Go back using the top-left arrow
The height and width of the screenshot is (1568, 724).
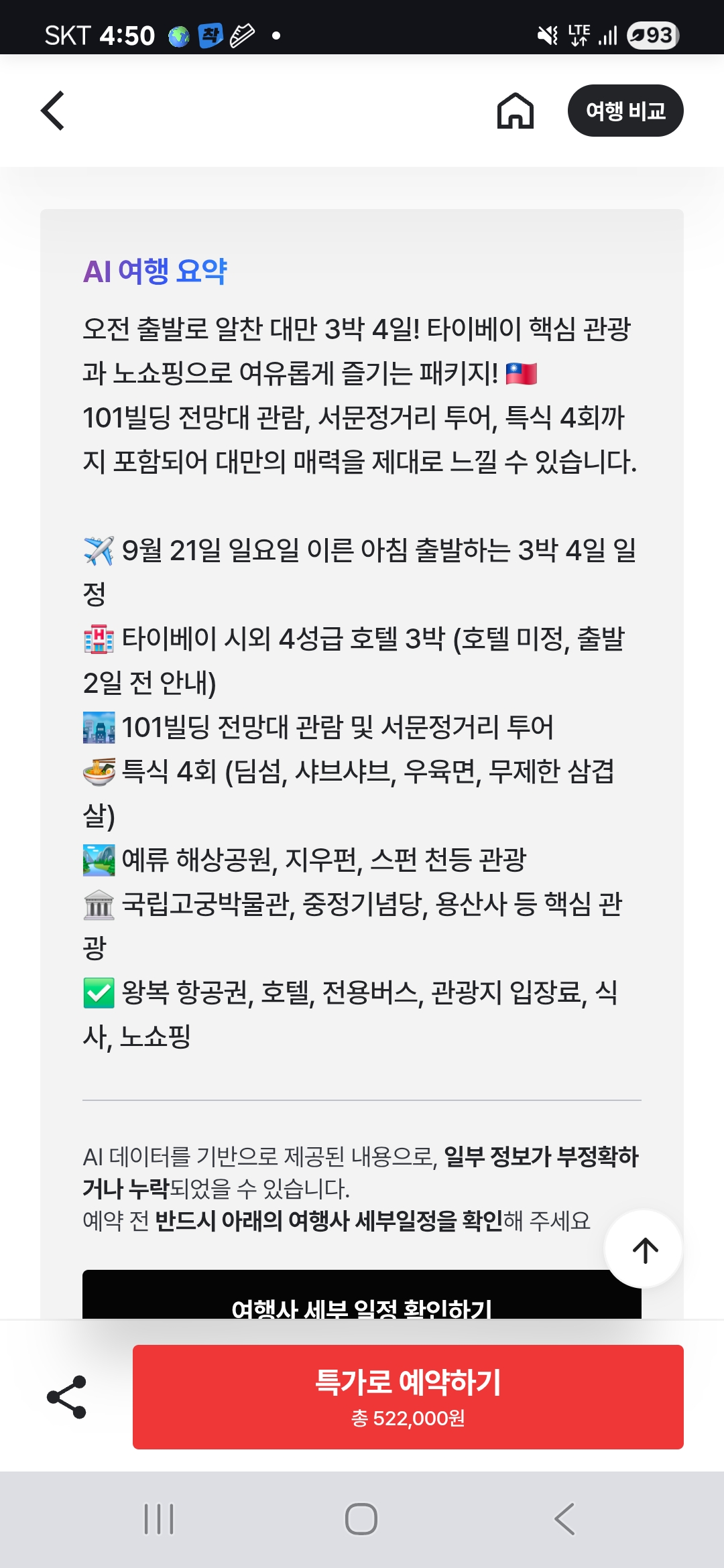(x=53, y=111)
